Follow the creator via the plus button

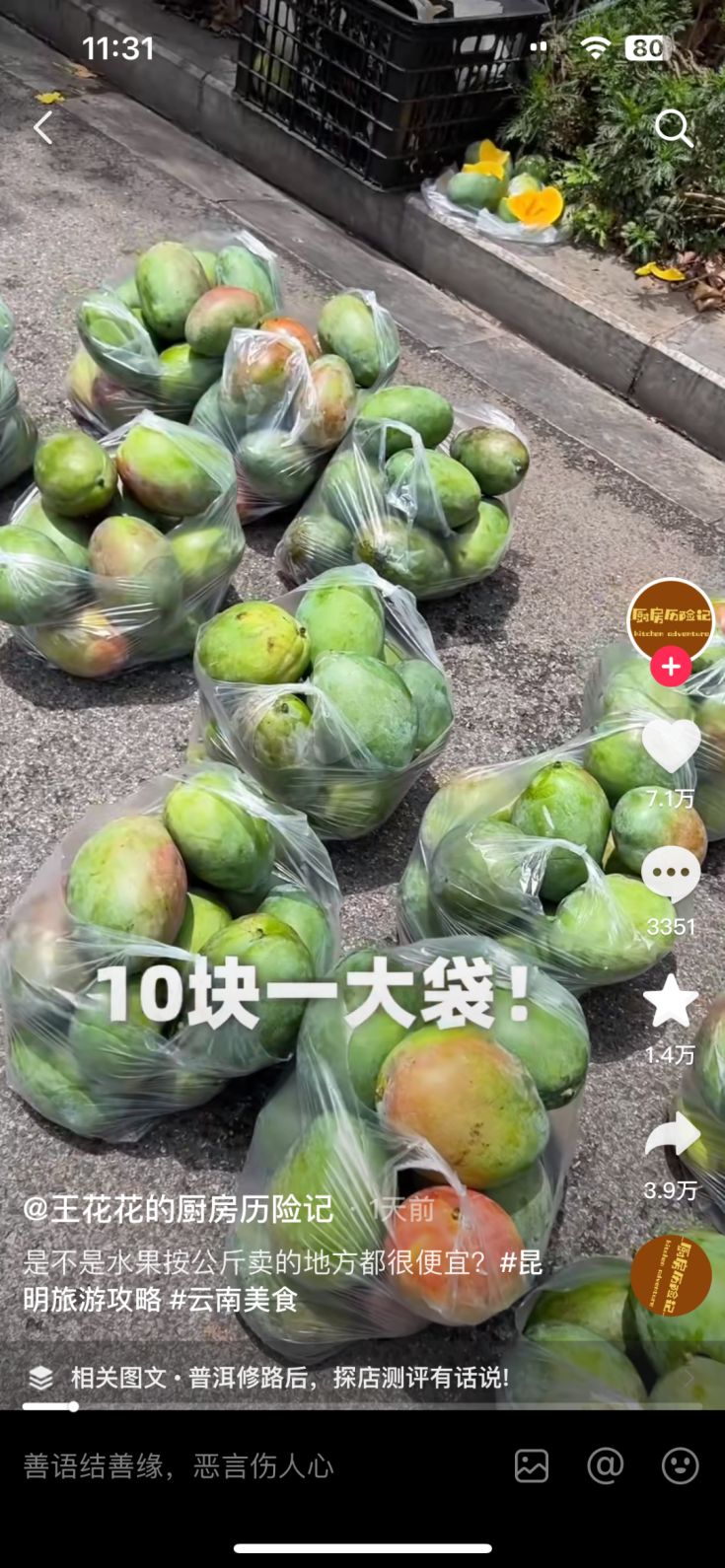[x=671, y=666]
